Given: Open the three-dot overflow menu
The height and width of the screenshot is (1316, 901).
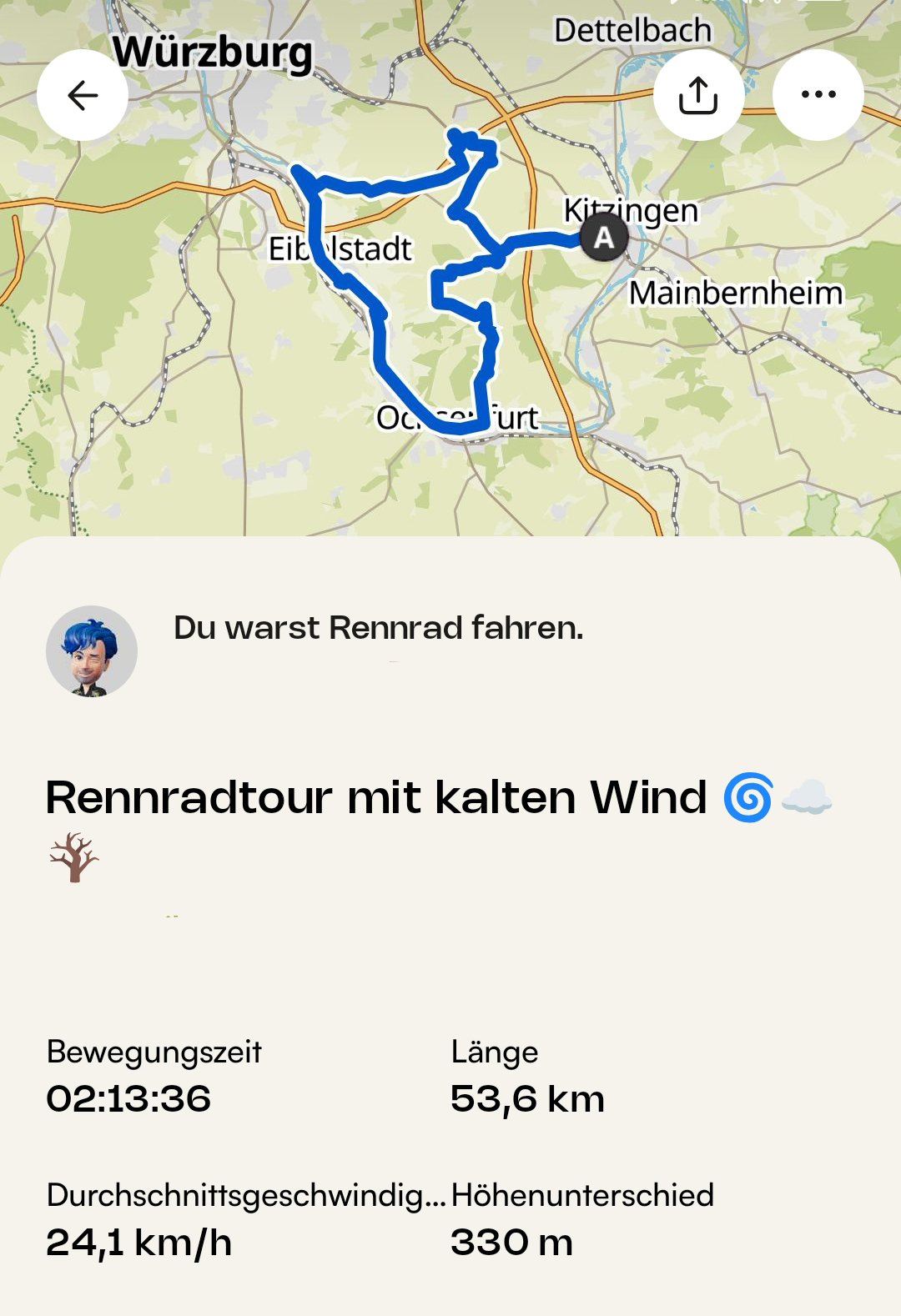Looking at the screenshot, I should tap(818, 95).
